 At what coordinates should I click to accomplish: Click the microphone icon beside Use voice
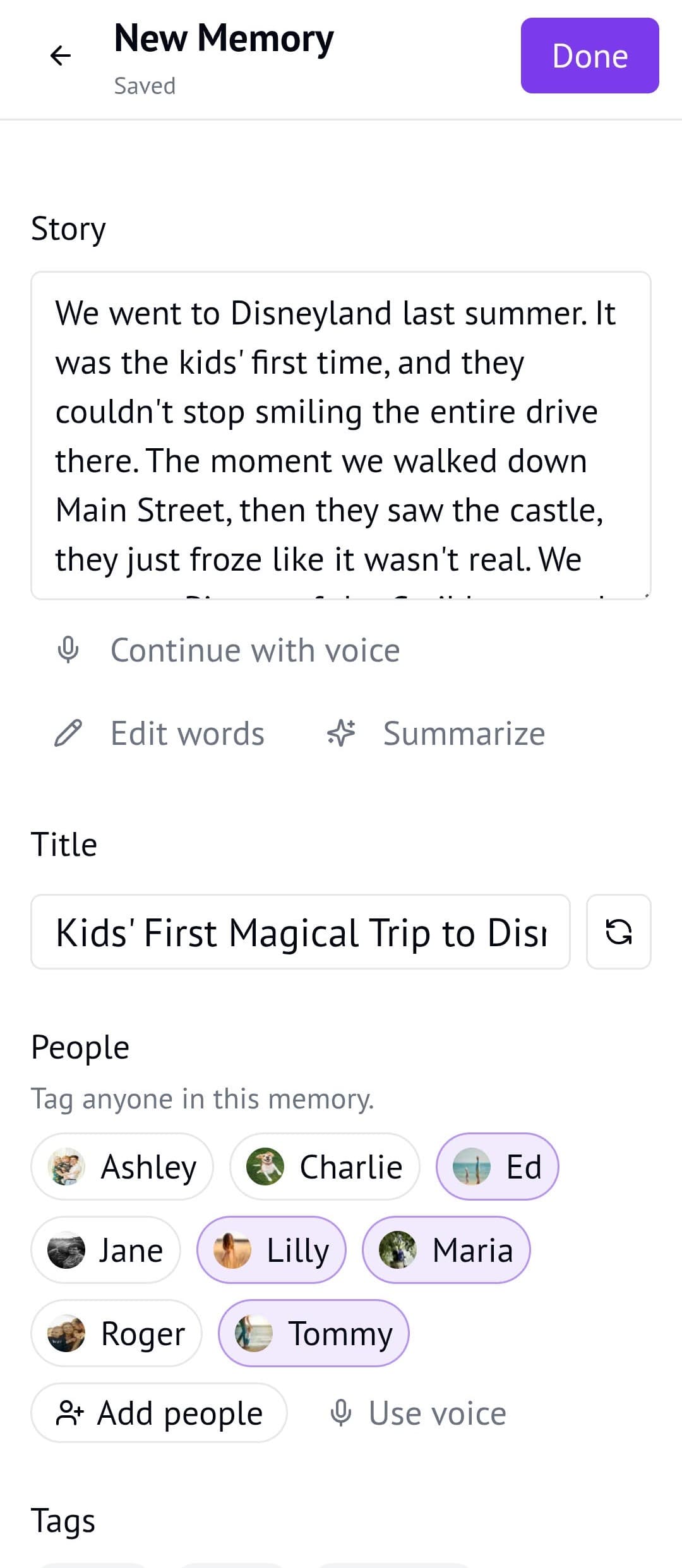[x=341, y=1413]
